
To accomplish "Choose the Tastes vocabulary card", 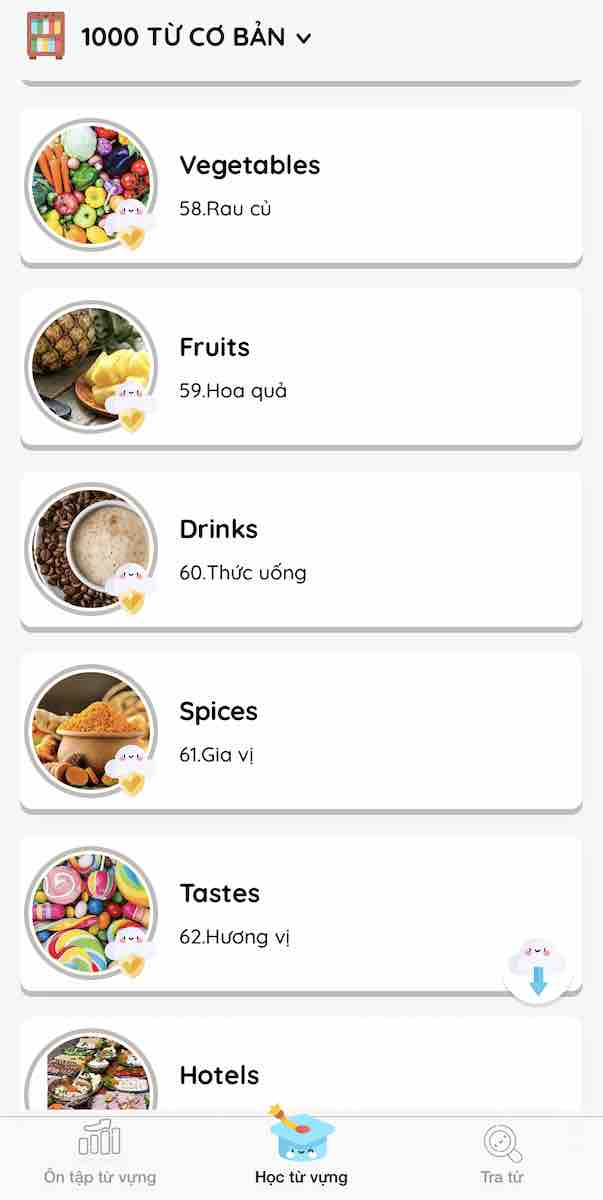I will coord(301,913).
